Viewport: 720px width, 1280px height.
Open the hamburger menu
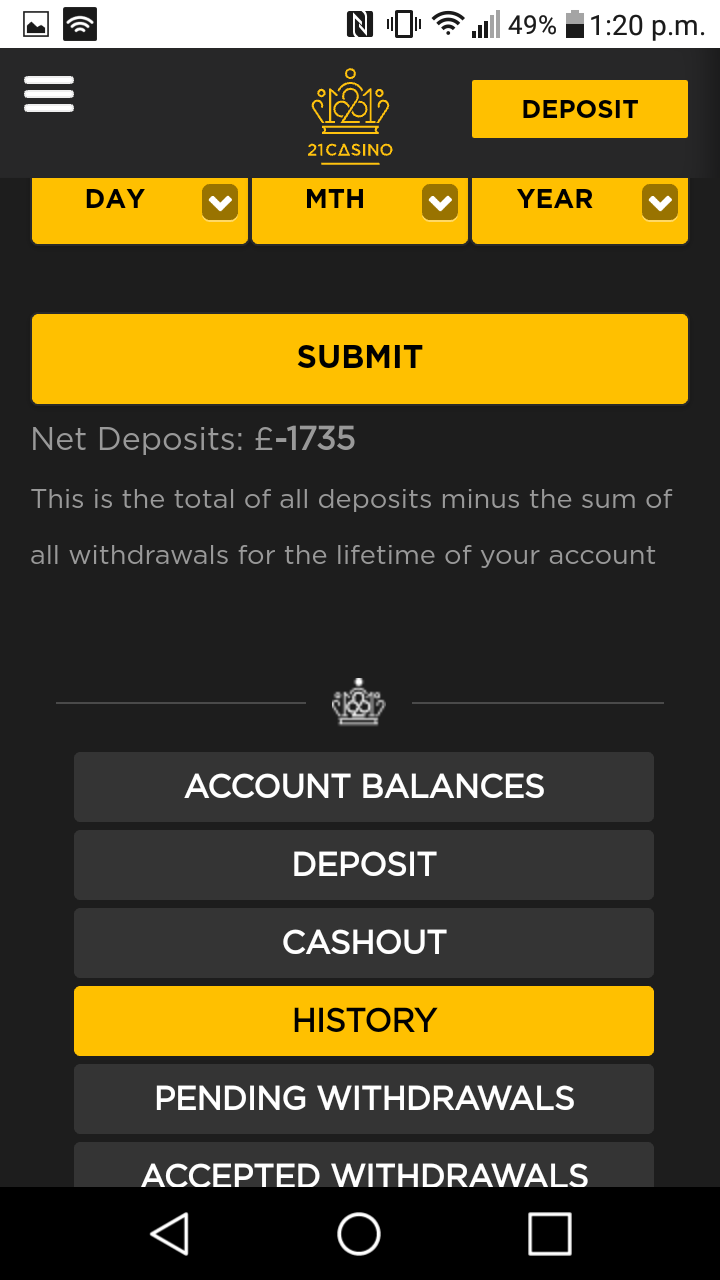tap(49, 94)
